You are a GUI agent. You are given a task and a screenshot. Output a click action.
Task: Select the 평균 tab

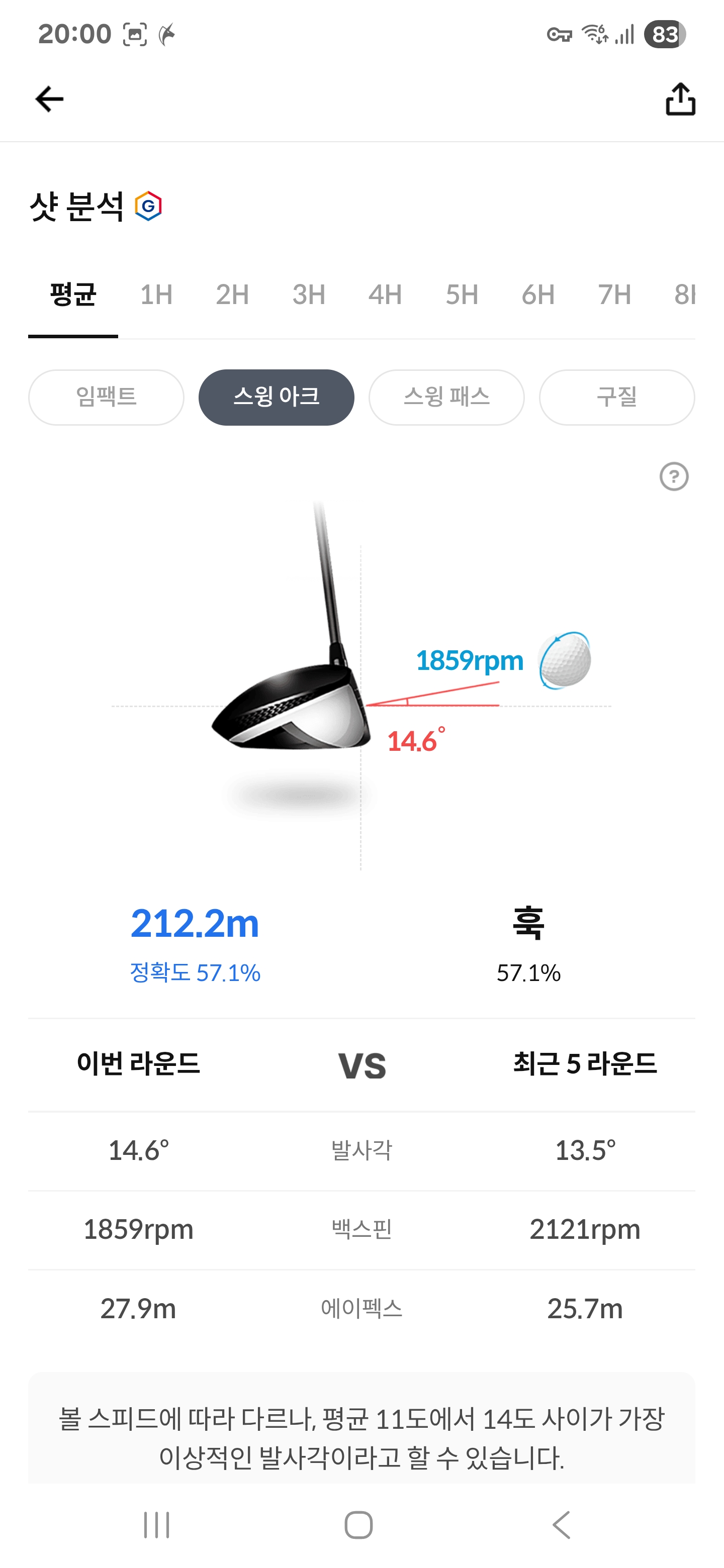click(73, 295)
